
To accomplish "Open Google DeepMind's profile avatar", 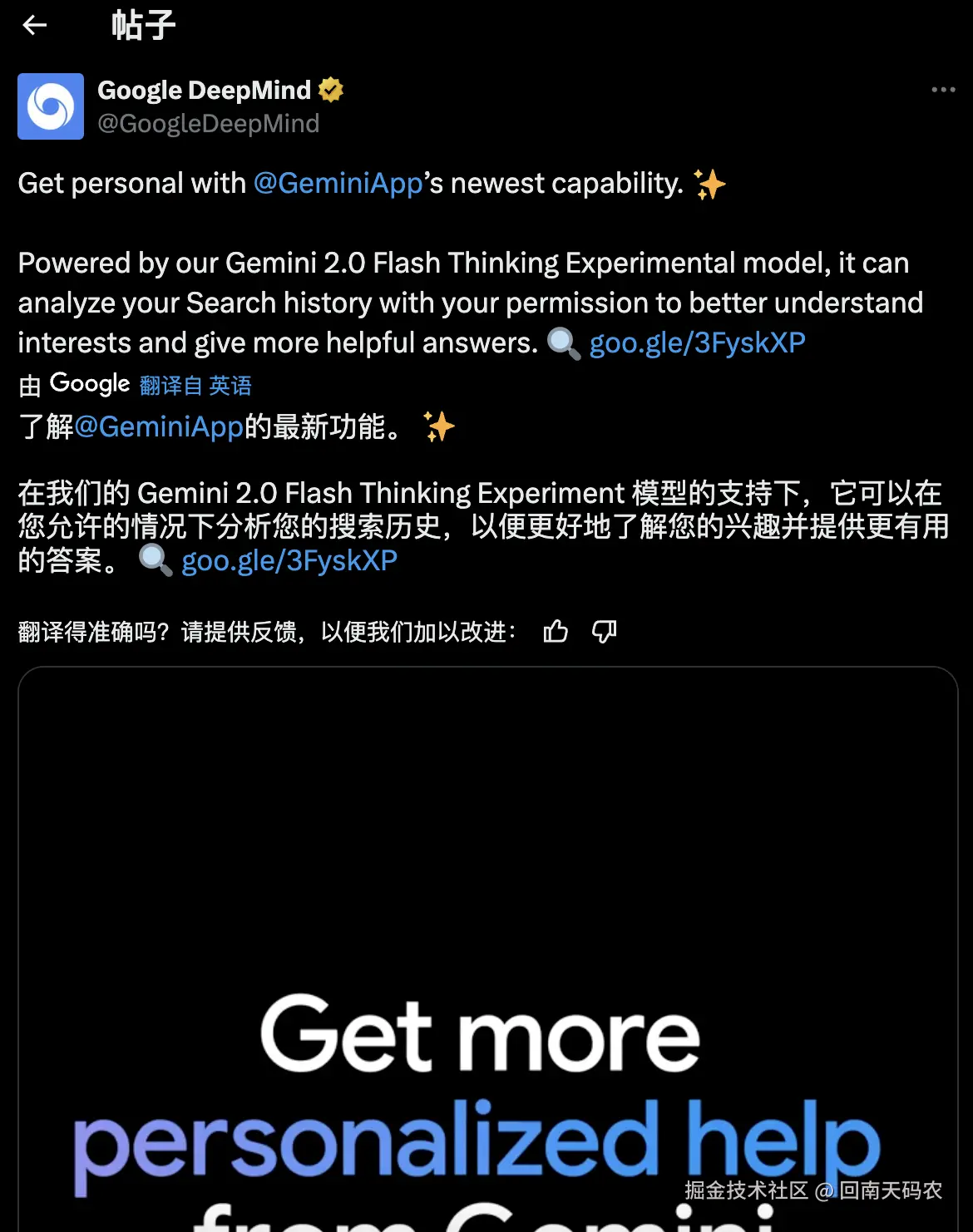I will coord(51,106).
